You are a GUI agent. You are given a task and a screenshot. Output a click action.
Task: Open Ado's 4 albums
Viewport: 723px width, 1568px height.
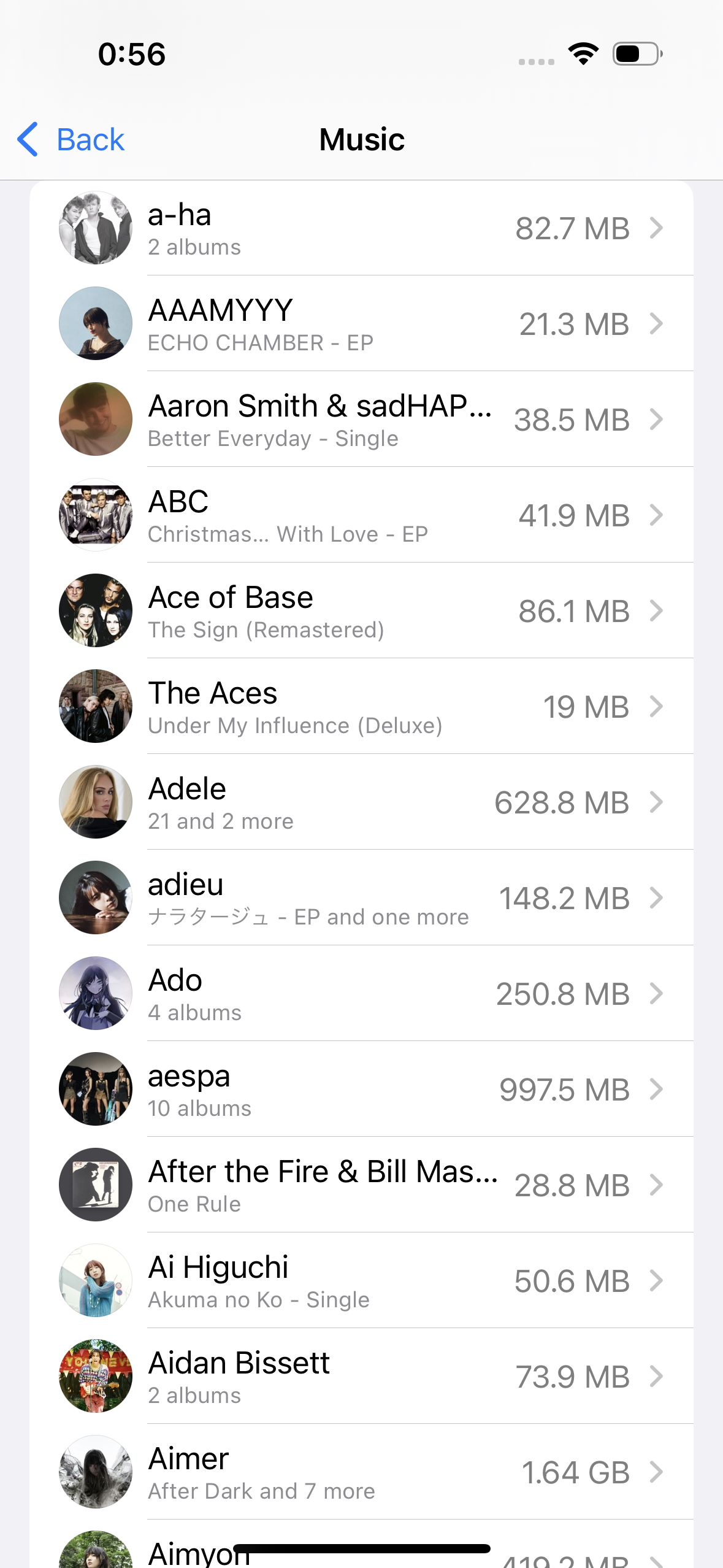(361, 994)
